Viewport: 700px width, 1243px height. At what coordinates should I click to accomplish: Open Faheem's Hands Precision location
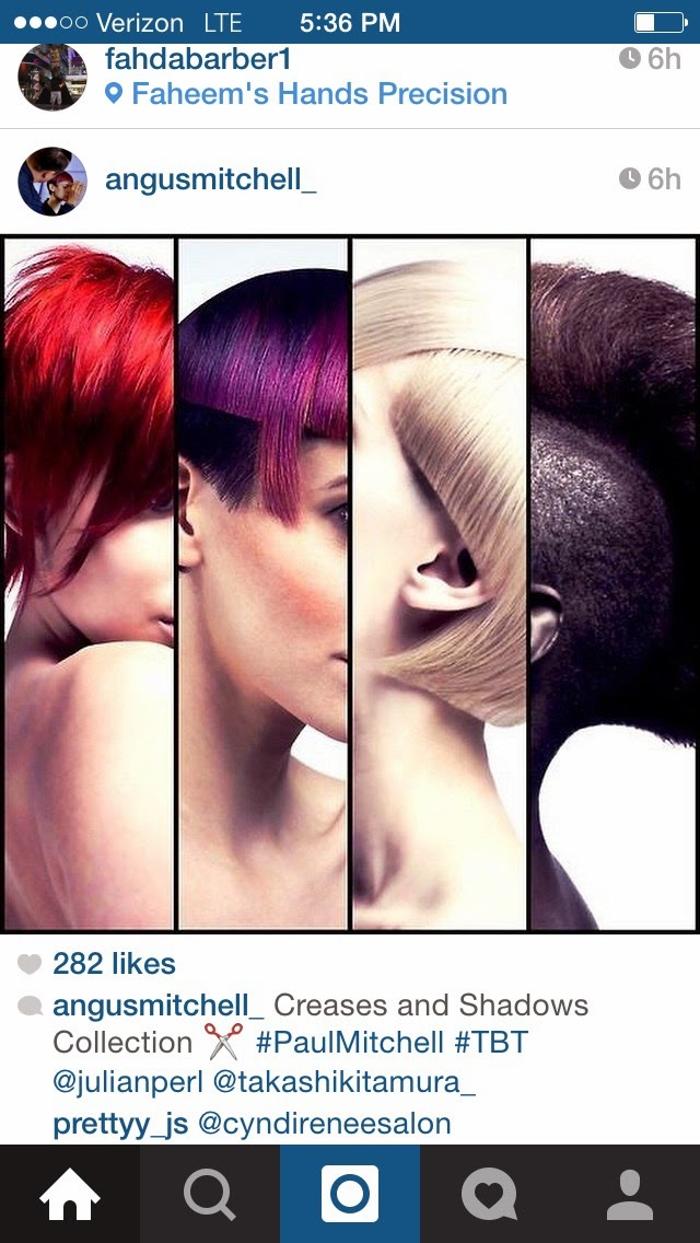(x=318, y=94)
